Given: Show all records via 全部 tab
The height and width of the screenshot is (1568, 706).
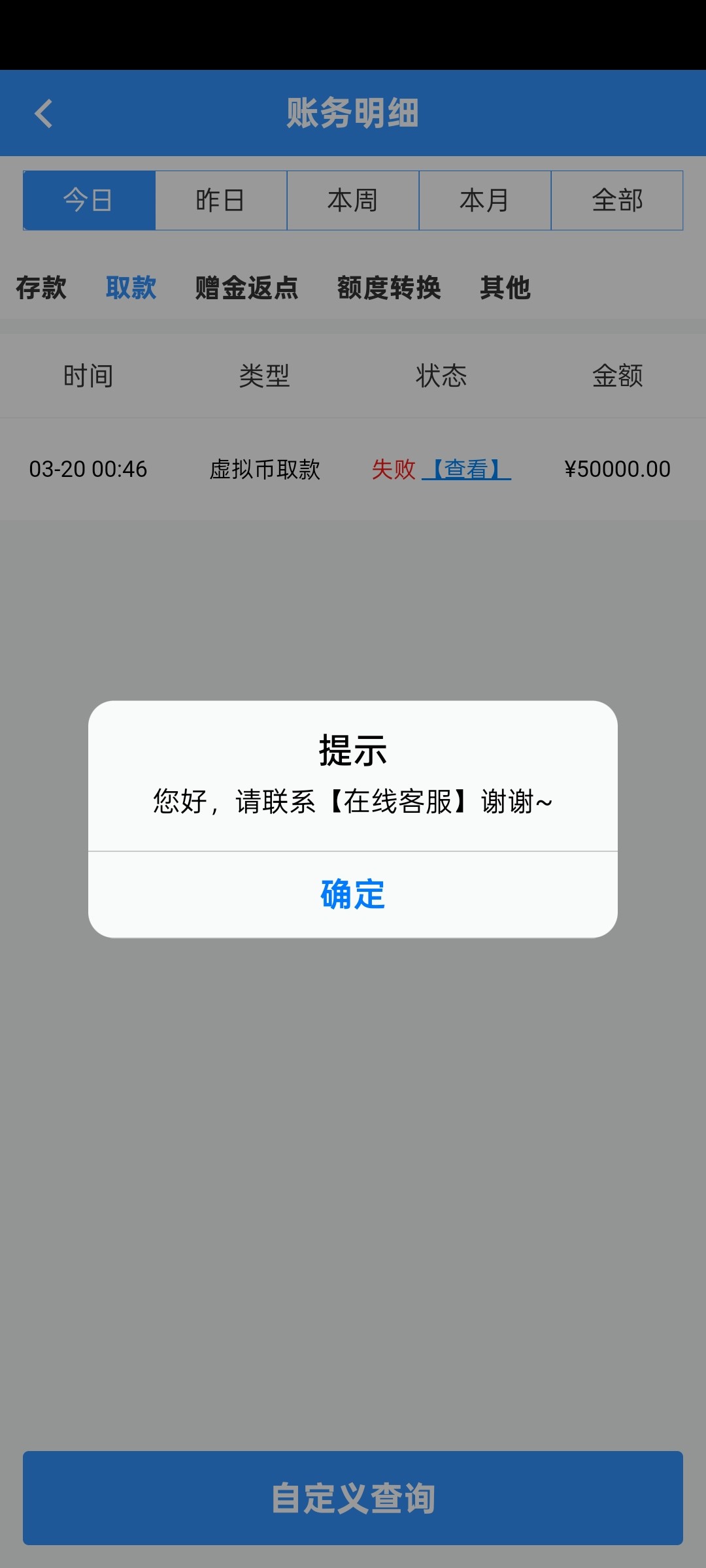Looking at the screenshot, I should point(618,201).
